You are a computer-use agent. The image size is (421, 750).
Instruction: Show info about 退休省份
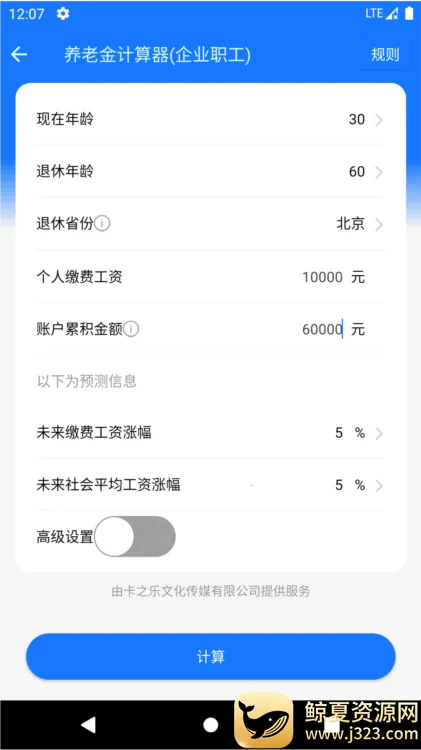coord(102,223)
